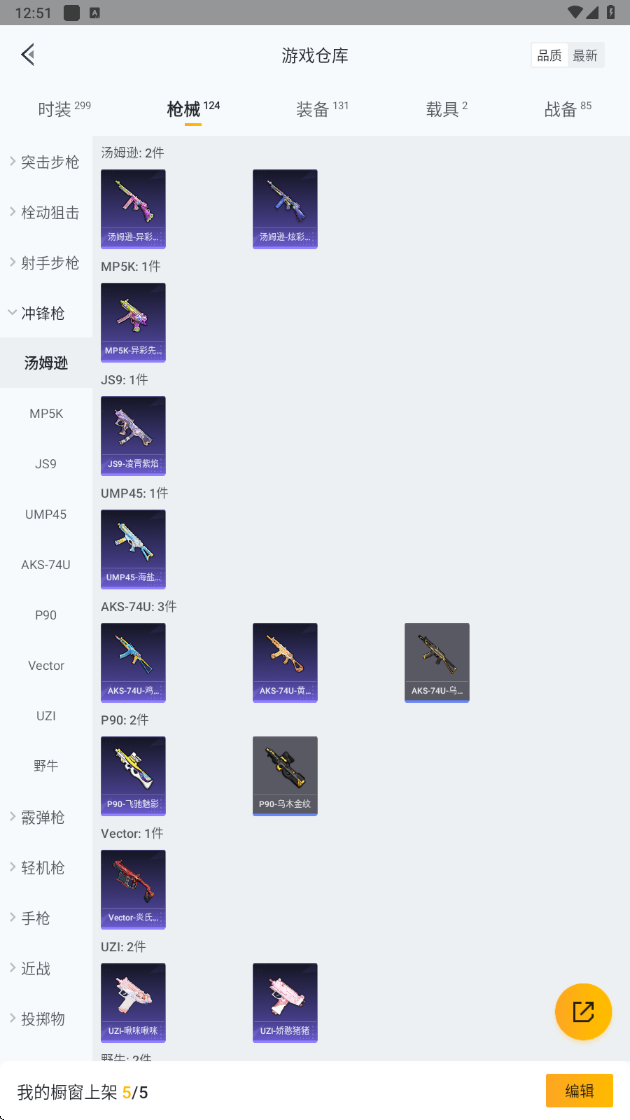The image size is (630, 1120).
Task: Expand the 栓动狙击 category
Action: (46, 212)
